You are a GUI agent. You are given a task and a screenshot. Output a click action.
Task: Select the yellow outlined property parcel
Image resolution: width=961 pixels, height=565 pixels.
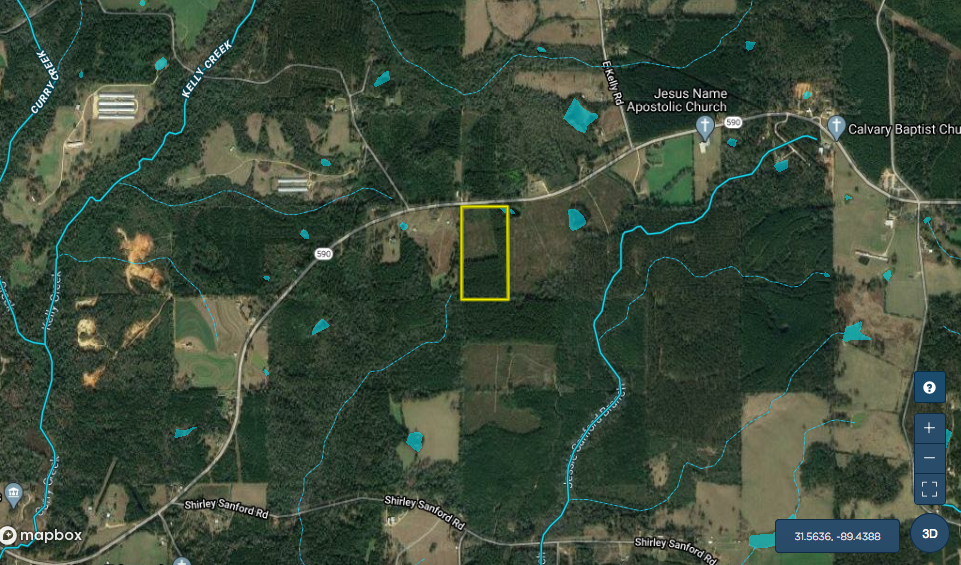[x=485, y=252]
